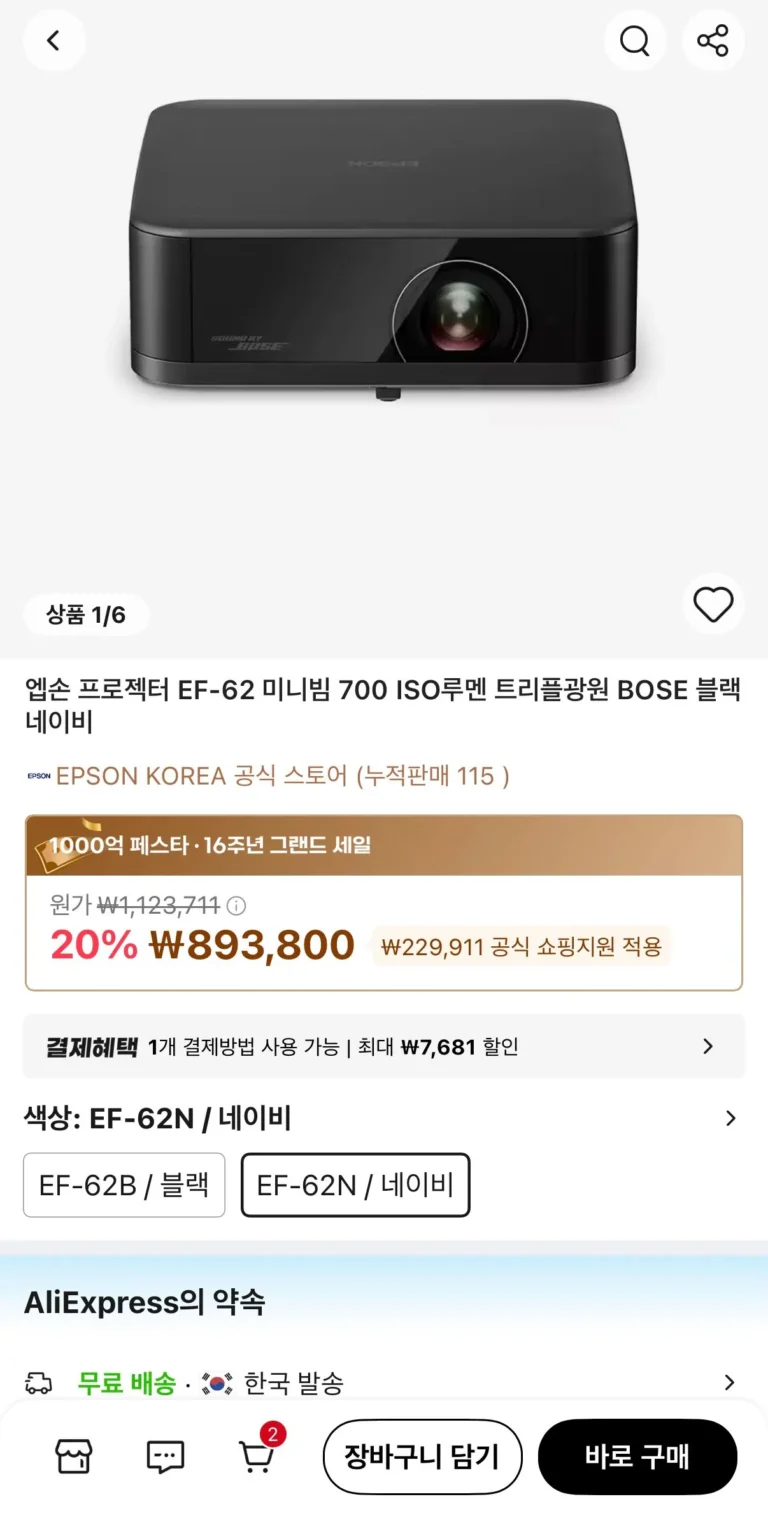Image resolution: width=768 pixels, height=1520 pixels.
Task: Go back using the arrow icon
Action: click(x=54, y=41)
